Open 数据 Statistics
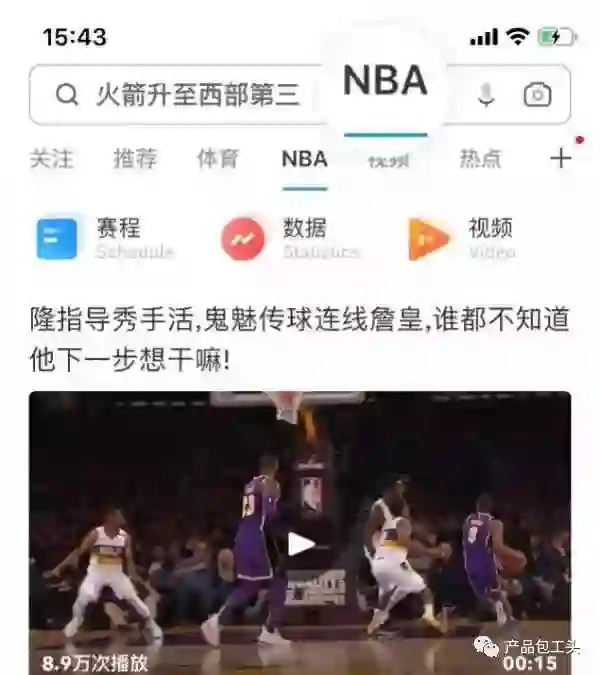Screen dimensions: 600x675 point(290,238)
